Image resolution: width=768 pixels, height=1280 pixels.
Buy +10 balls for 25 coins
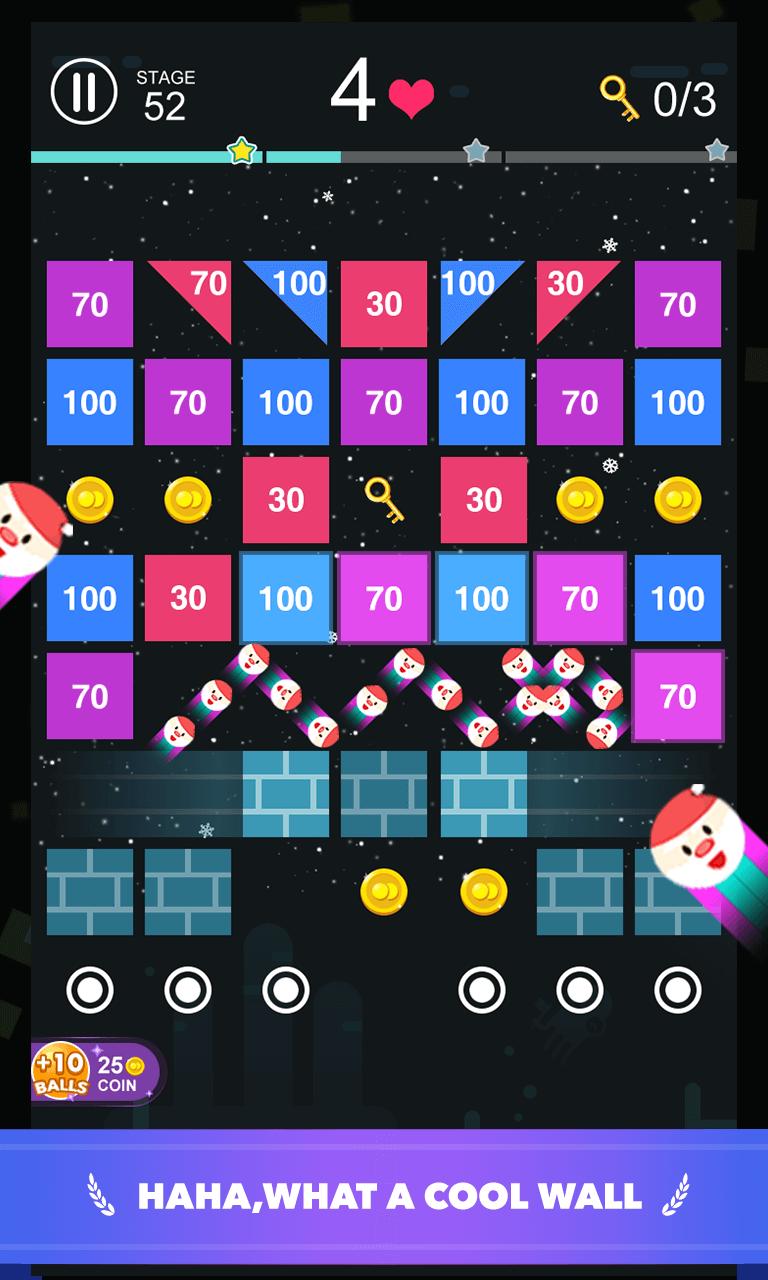coord(95,1072)
